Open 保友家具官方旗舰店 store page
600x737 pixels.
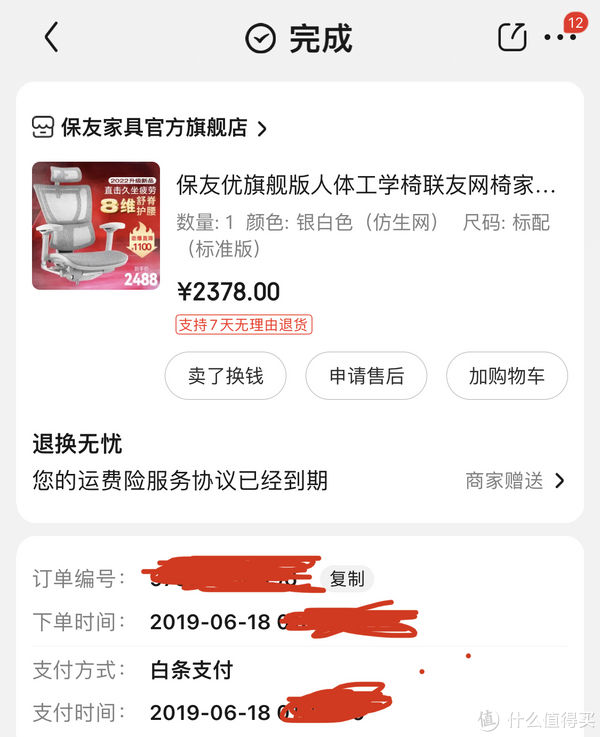150,128
